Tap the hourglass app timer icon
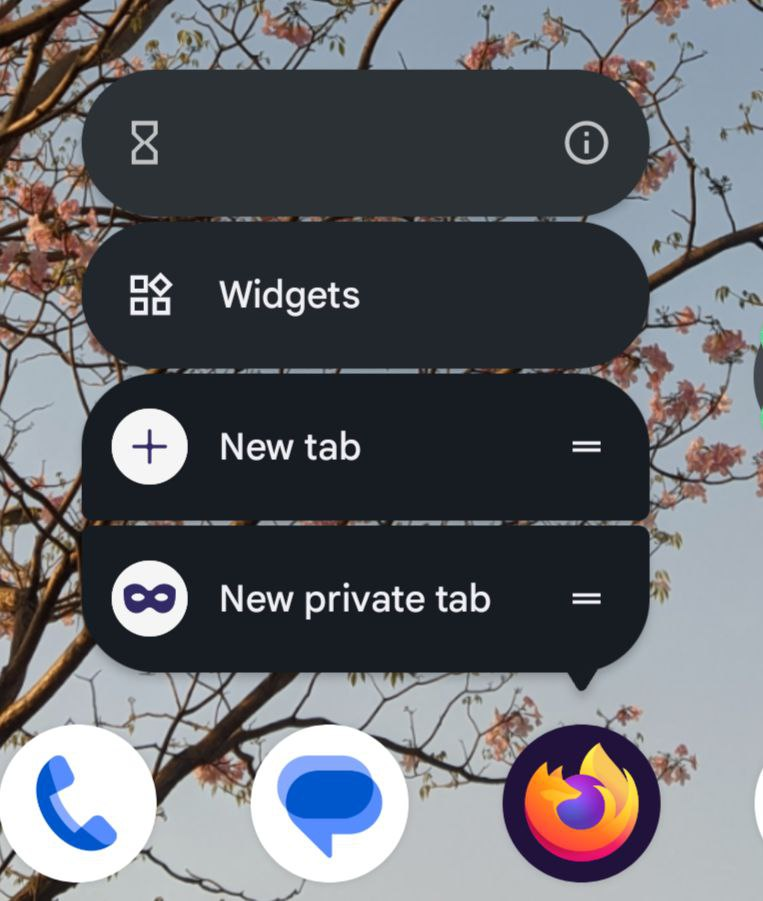This screenshot has height=901, width=763. point(146,142)
